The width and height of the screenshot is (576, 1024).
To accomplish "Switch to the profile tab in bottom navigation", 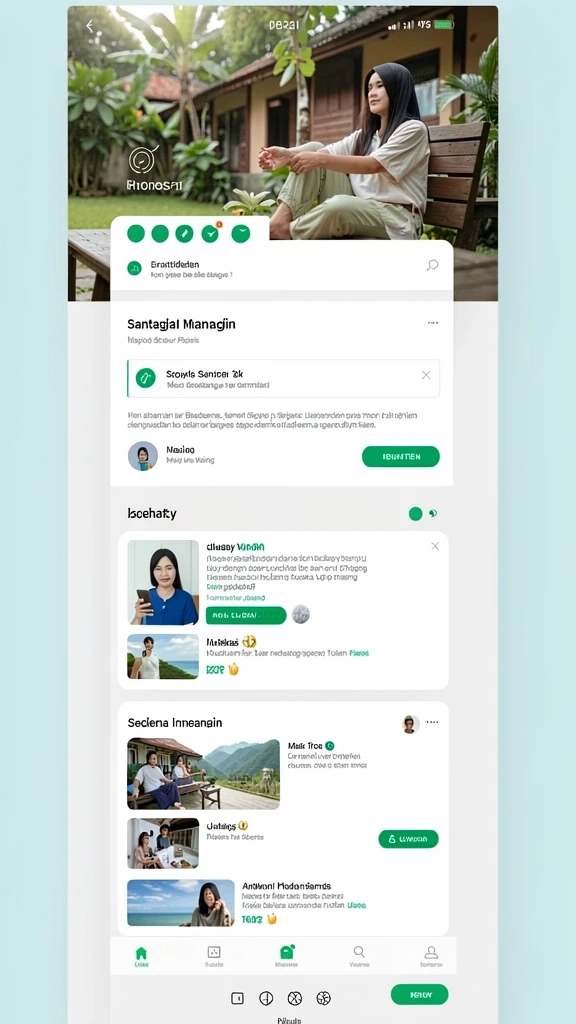I will click(x=431, y=956).
